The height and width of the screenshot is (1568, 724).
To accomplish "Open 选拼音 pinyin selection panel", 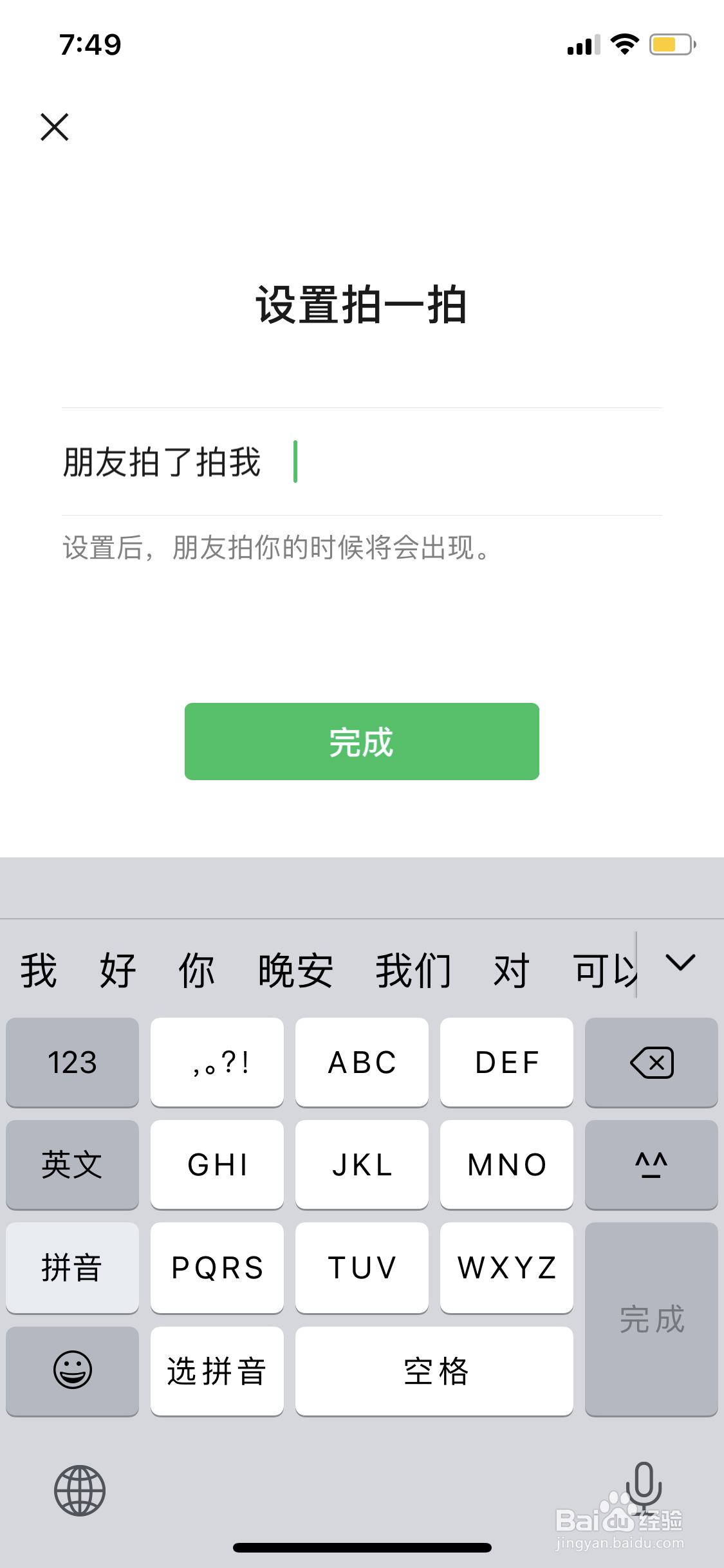I will pos(217,1371).
